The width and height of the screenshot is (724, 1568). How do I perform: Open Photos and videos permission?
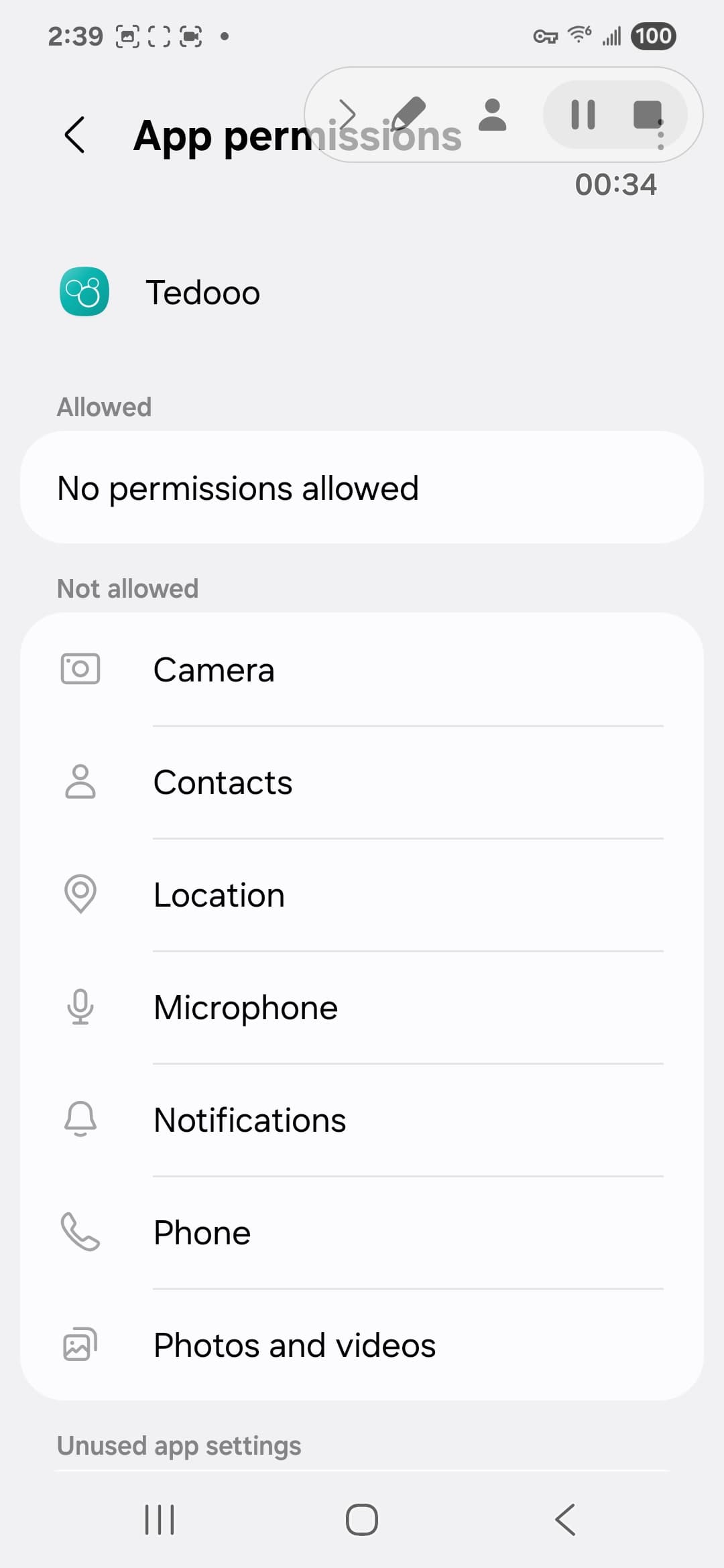(x=362, y=1345)
